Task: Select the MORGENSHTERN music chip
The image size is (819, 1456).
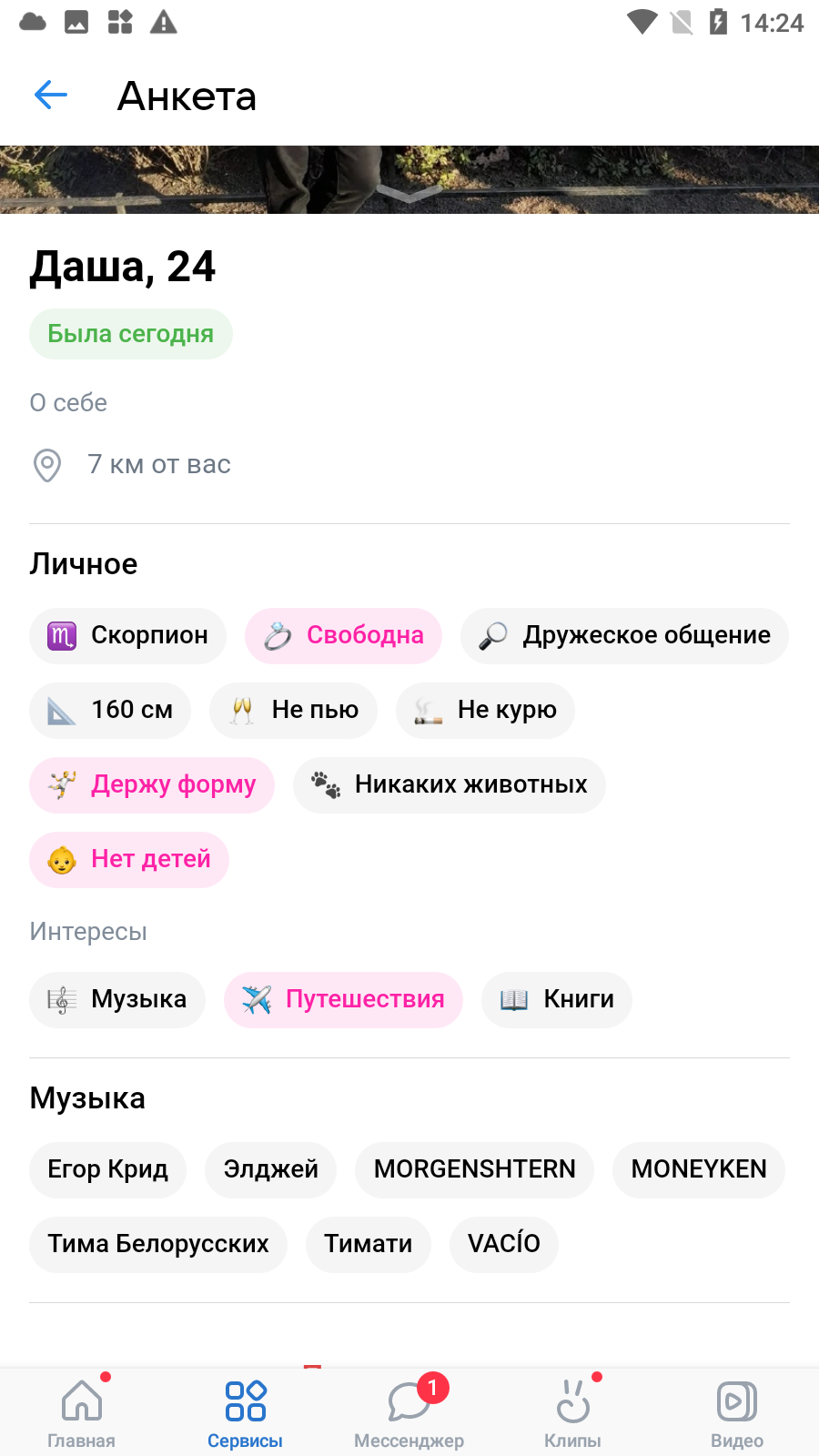Action: click(x=474, y=1169)
